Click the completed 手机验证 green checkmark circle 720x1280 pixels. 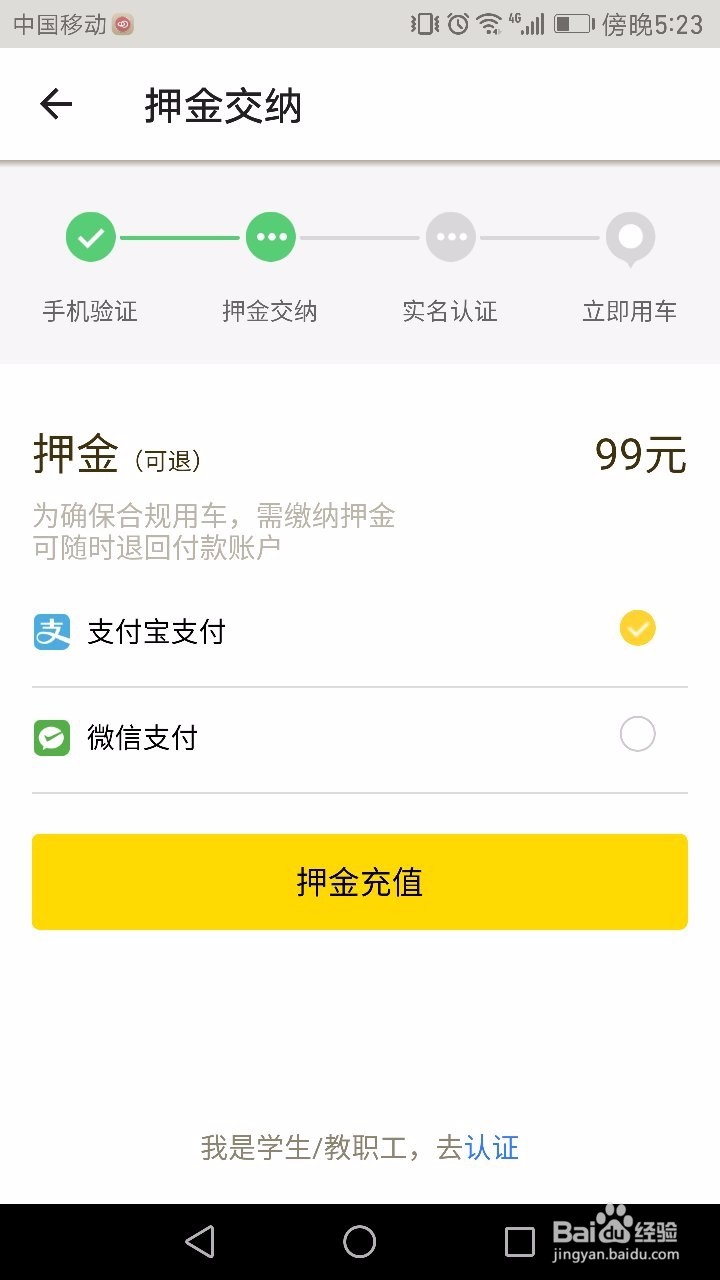click(90, 236)
